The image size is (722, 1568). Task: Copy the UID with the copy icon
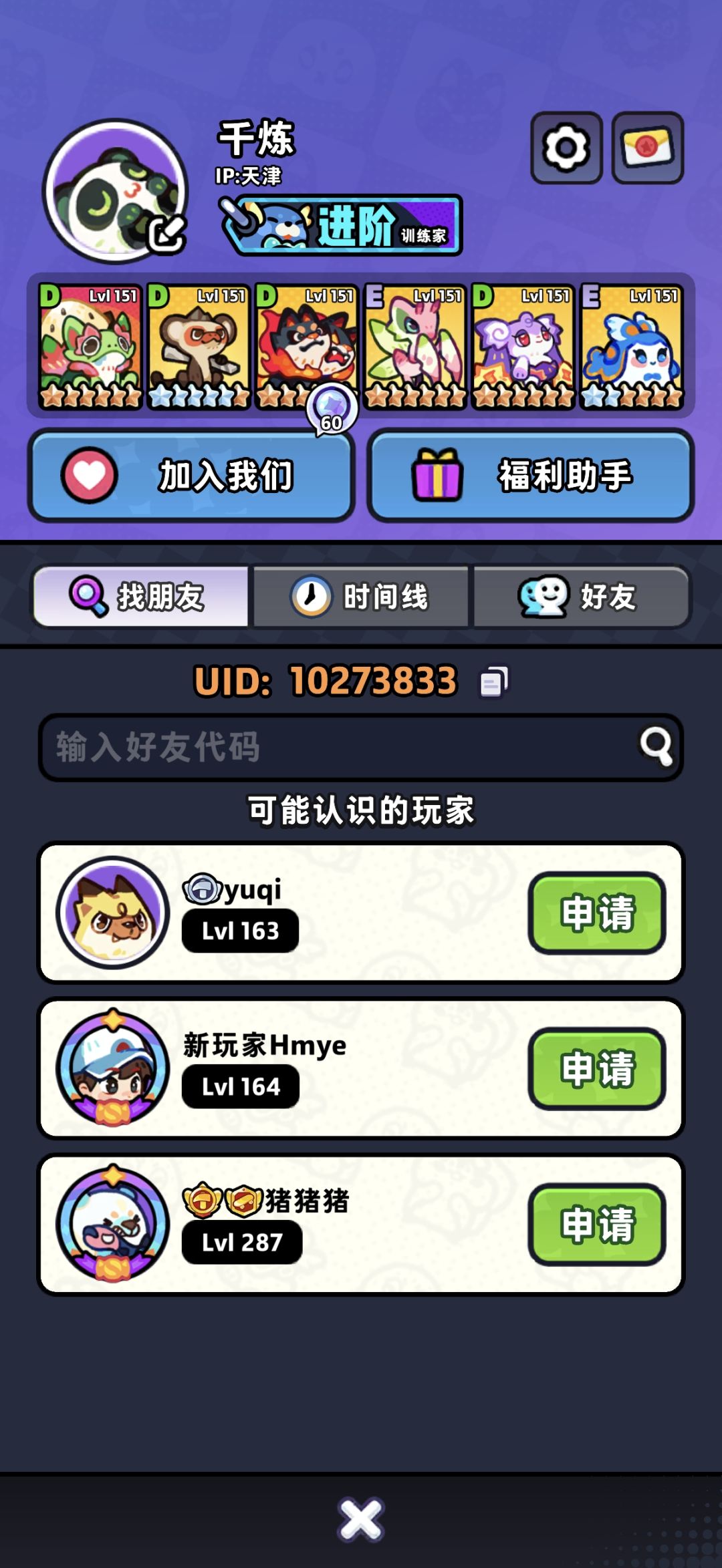(494, 681)
